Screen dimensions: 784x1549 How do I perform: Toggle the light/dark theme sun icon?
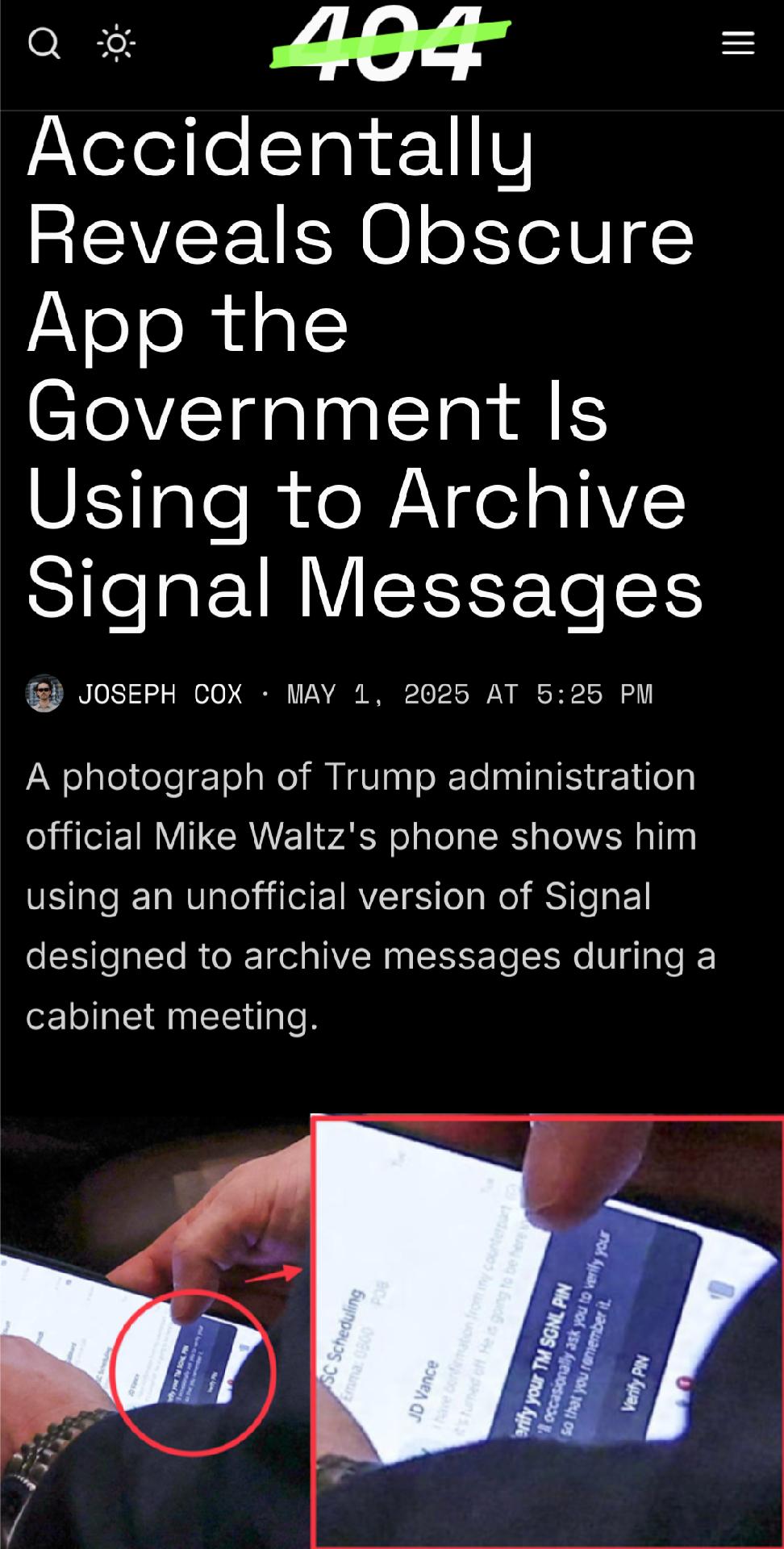click(x=116, y=44)
